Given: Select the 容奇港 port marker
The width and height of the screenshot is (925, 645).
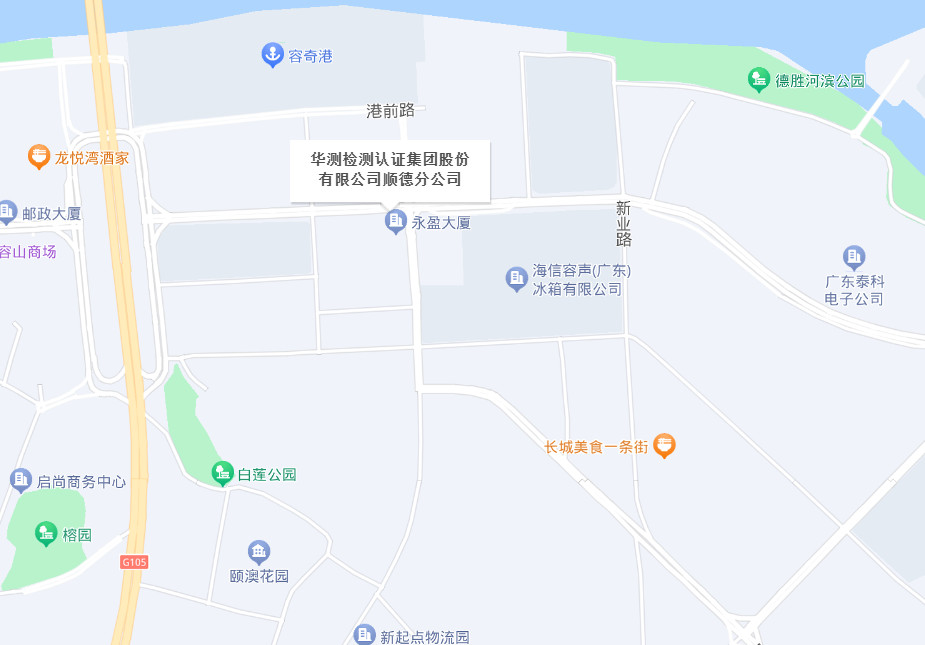Looking at the screenshot, I should [x=272, y=55].
